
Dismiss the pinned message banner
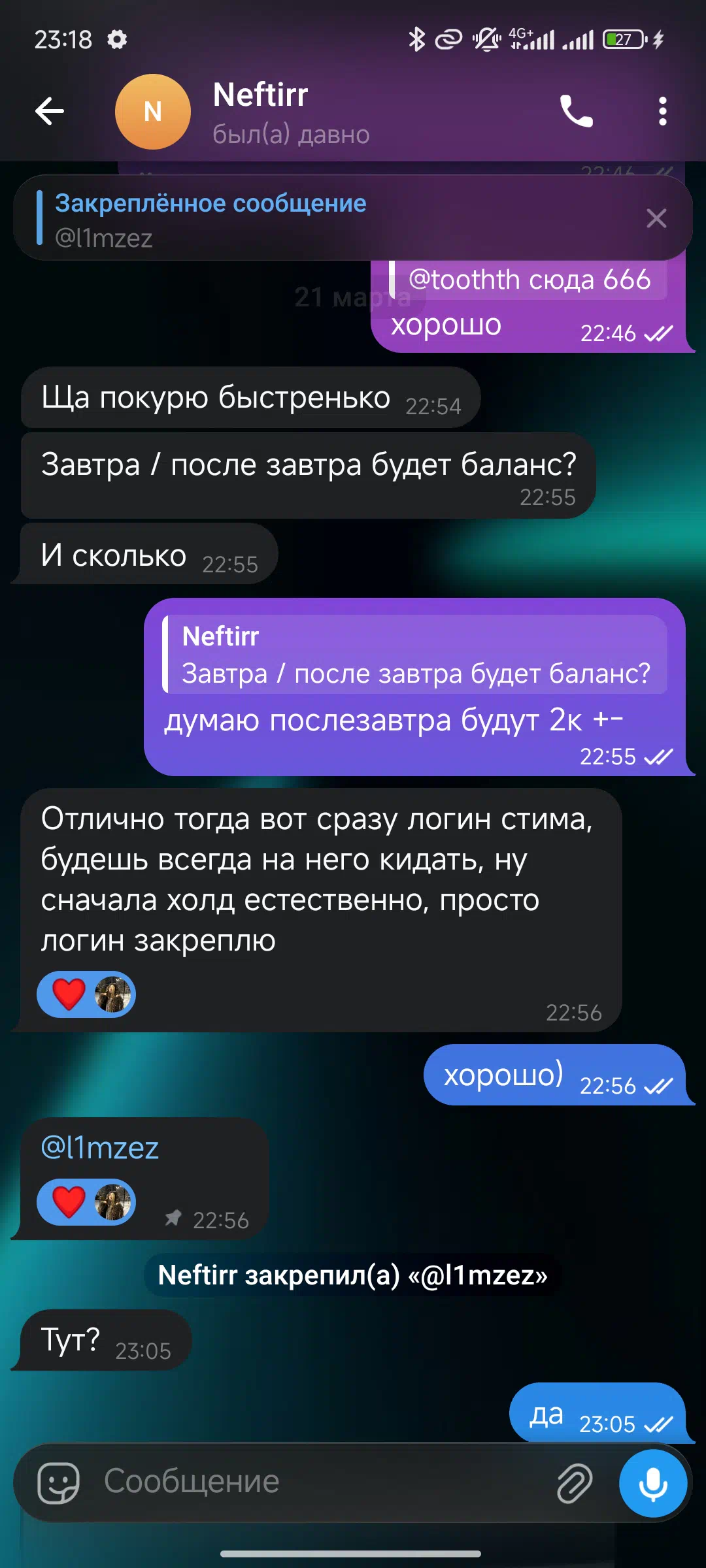tap(656, 218)
